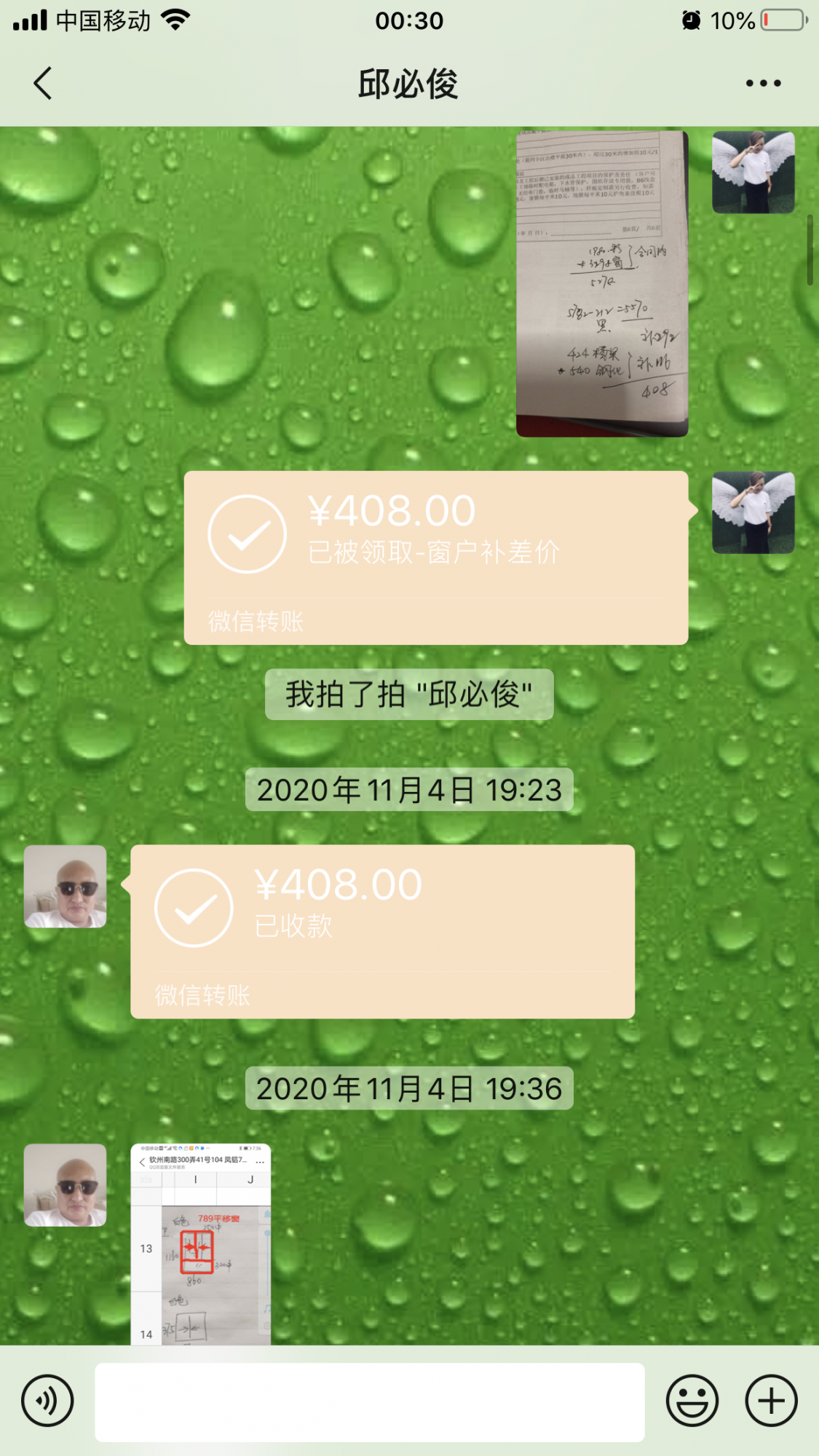Open the chat info overflow menu
The image size is (819, 1456).
coord(763,83)
